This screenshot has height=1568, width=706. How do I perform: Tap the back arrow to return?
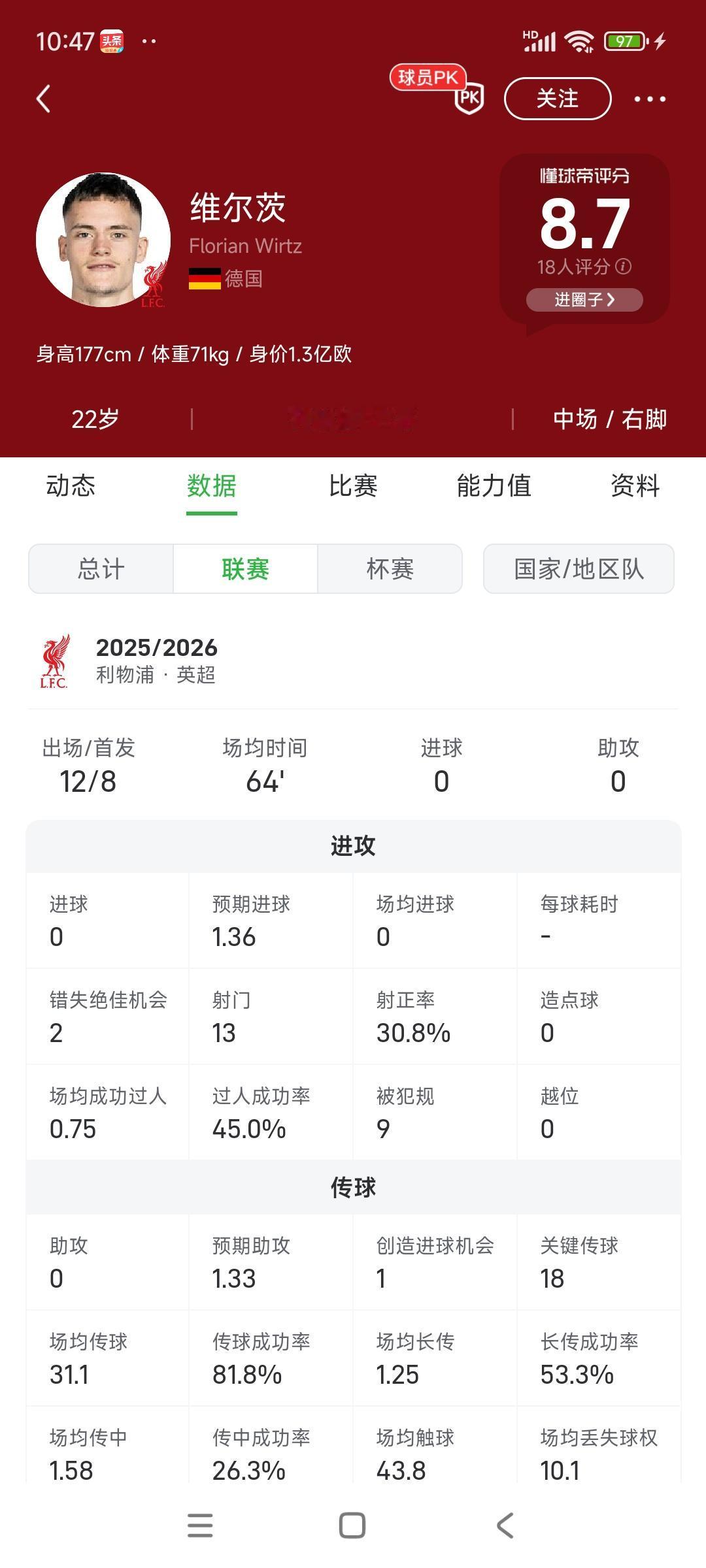click(x=43, y=98)
